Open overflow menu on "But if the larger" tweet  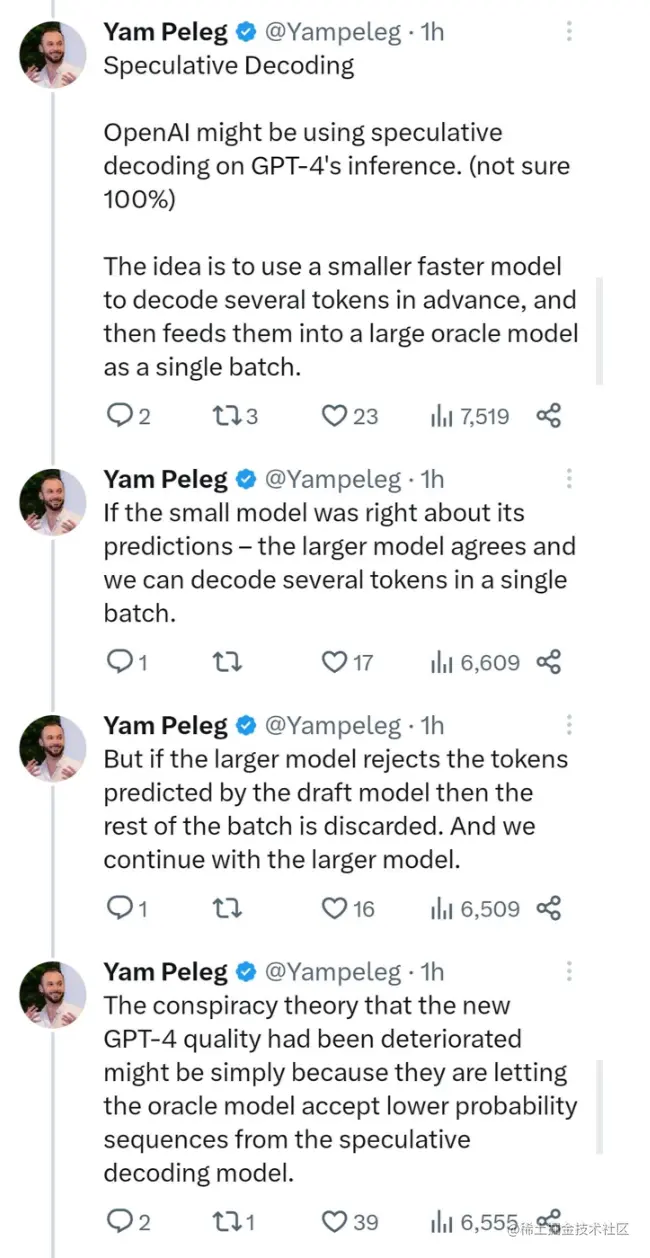click(569, 725)
